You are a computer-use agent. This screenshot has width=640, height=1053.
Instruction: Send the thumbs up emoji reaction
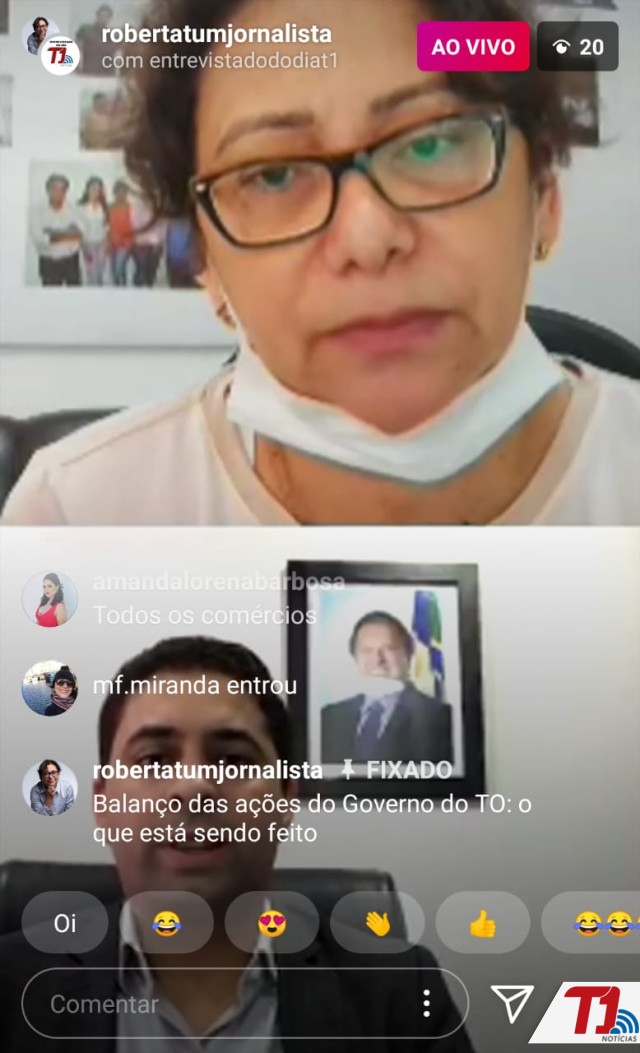tap(482, 922)
